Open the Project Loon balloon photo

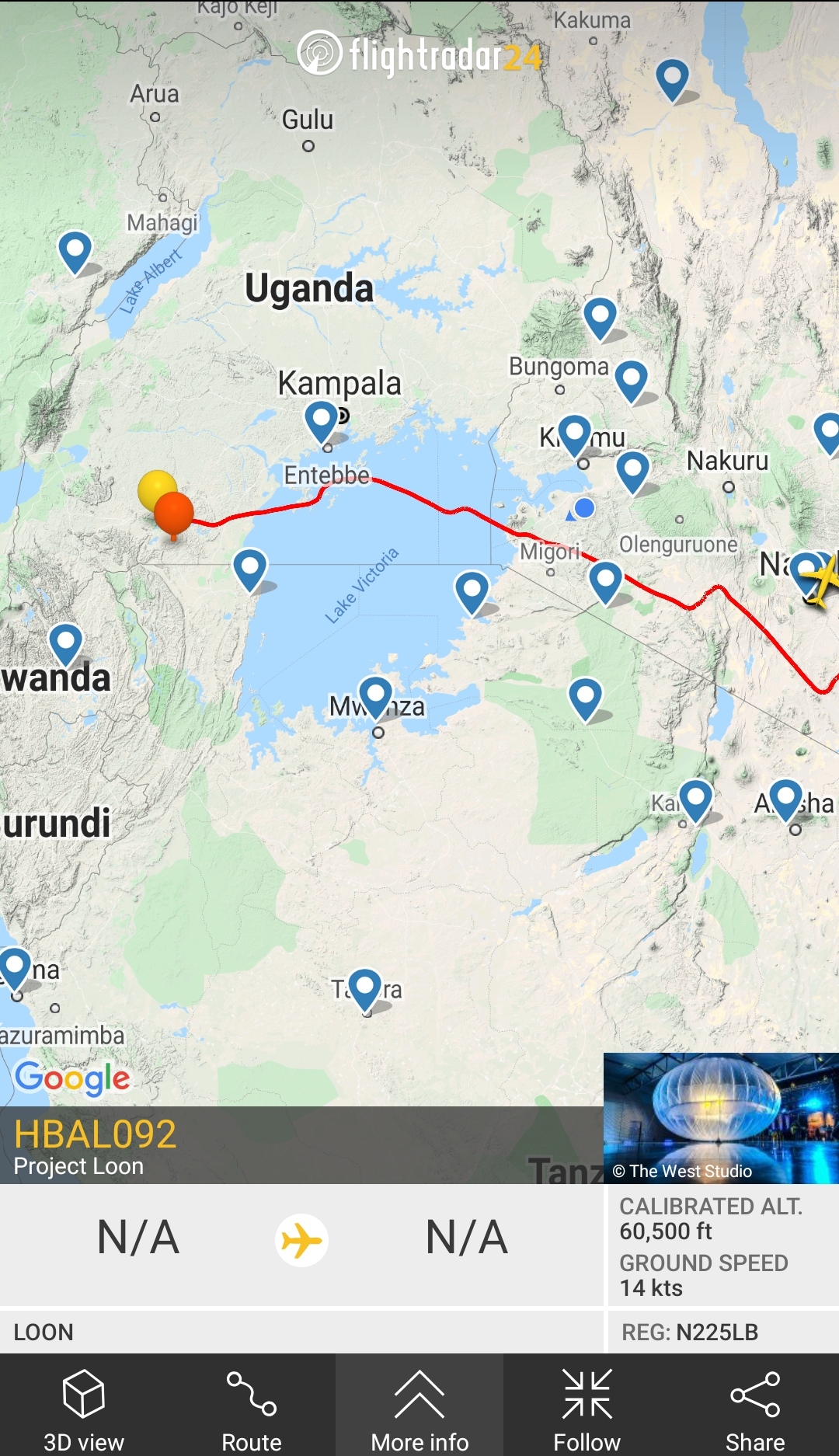[720, 1117]
